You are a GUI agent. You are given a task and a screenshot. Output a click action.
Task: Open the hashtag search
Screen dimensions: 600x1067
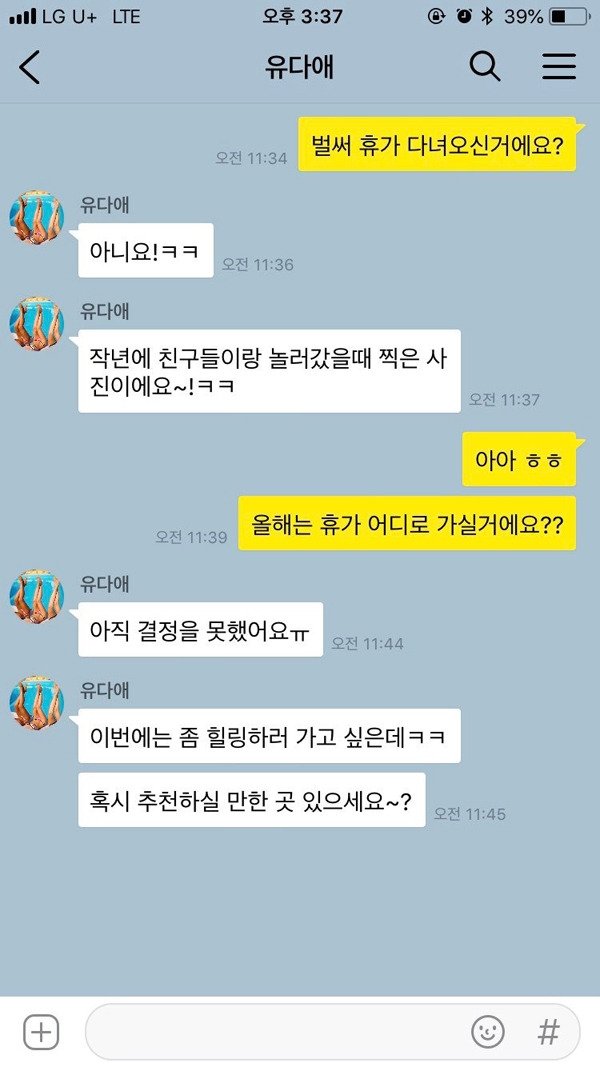[548, 1032]
